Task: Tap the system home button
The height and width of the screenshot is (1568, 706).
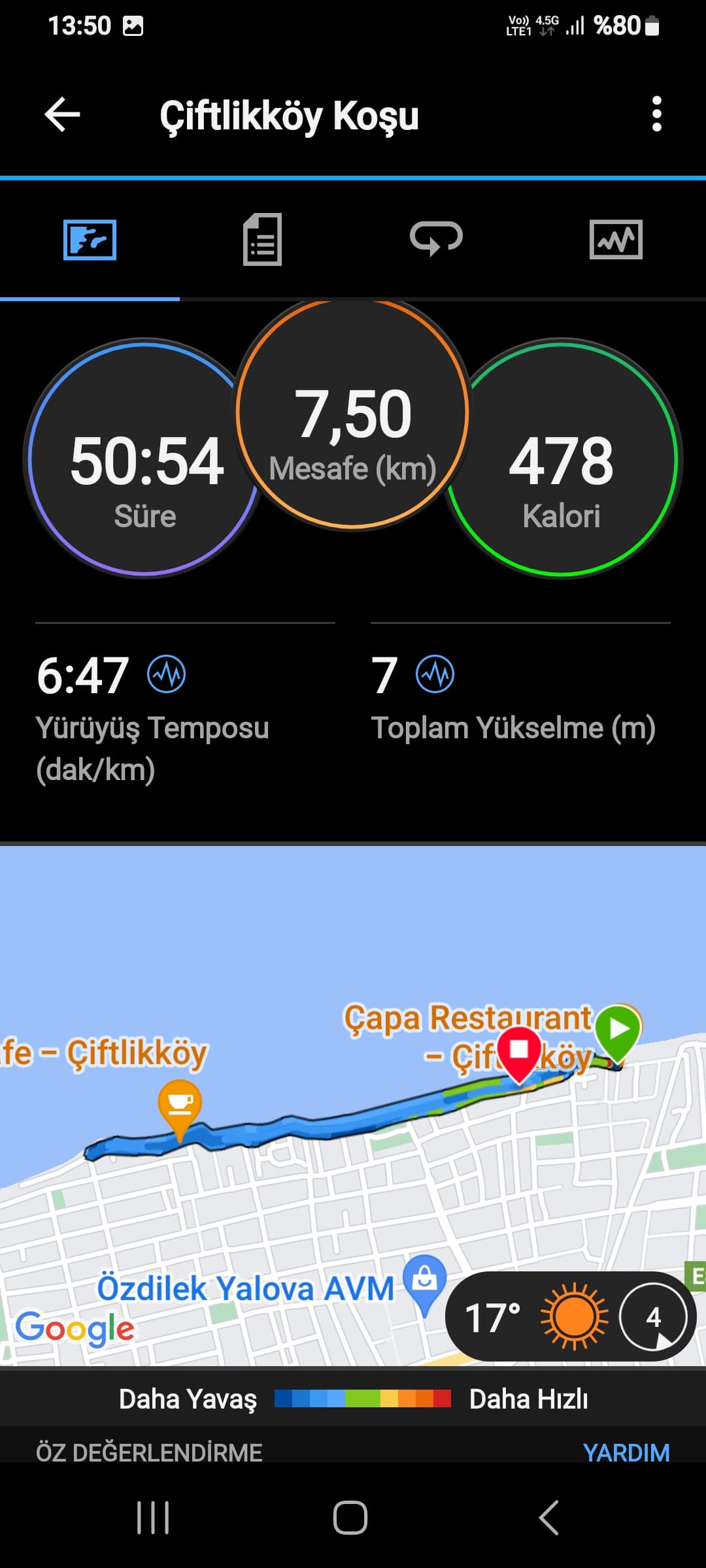Action: (x=350, y=1517)
